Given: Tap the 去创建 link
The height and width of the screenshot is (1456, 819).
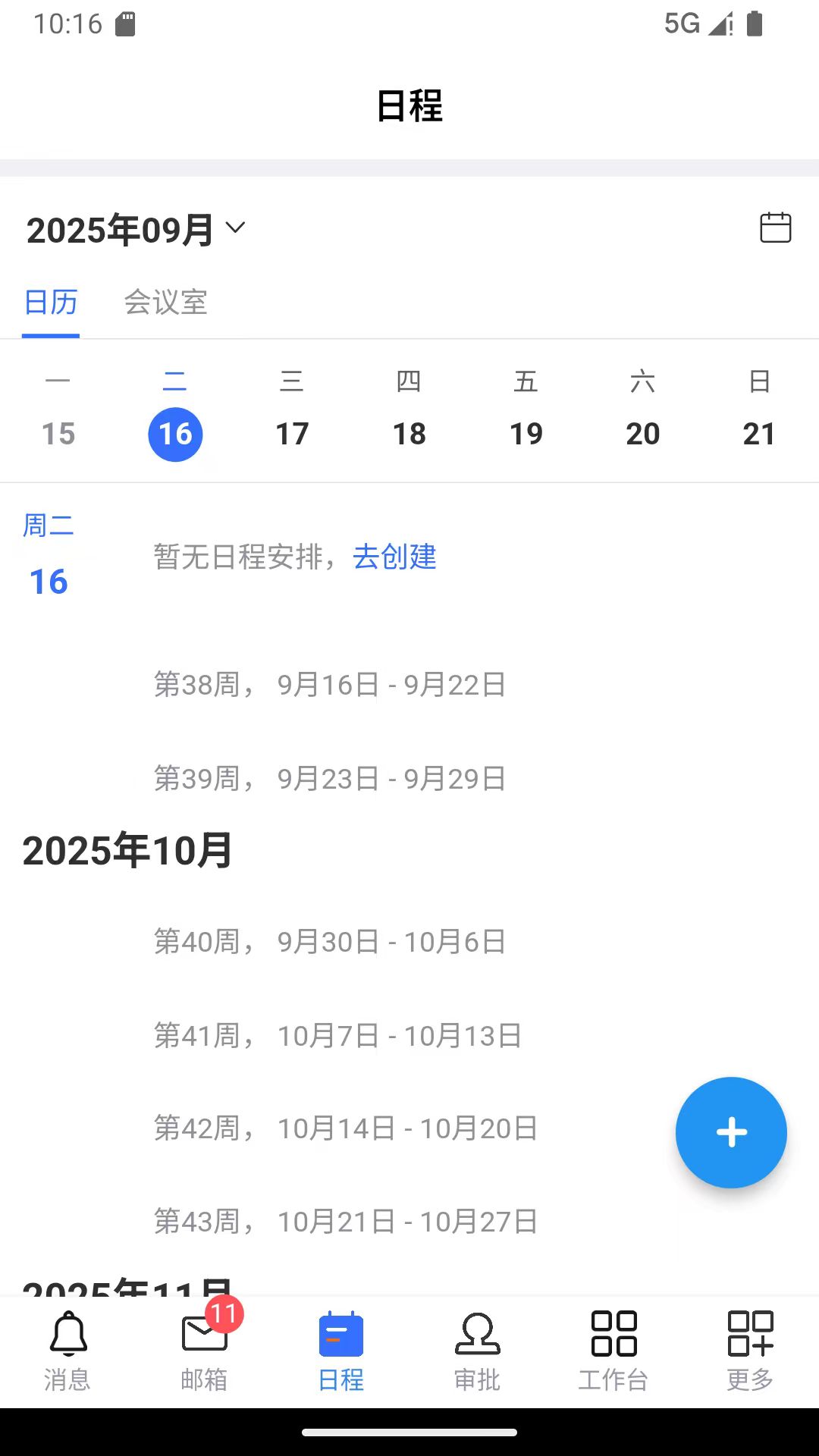Looking at the screenshot, I should point(394,557).
